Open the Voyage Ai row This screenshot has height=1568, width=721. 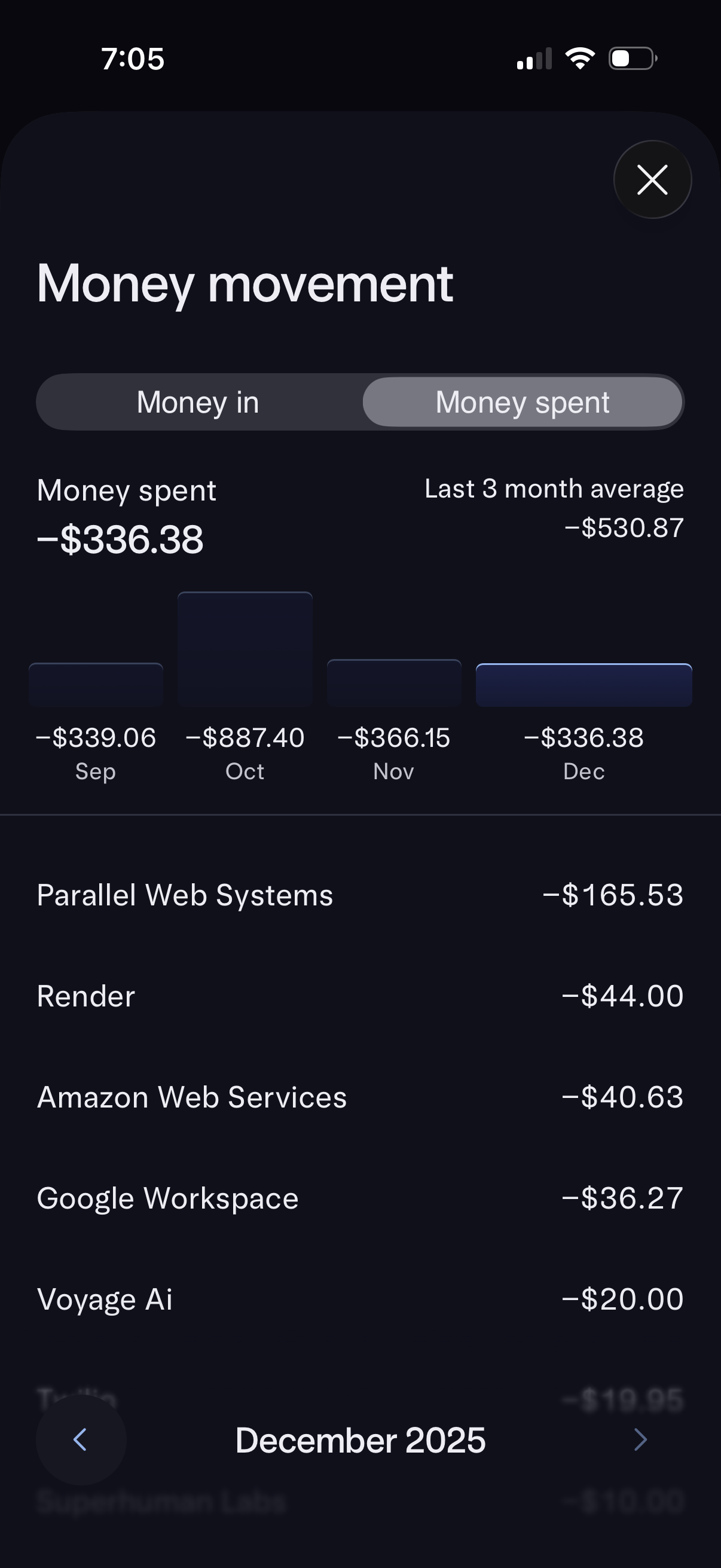[x=360, y=1299]
